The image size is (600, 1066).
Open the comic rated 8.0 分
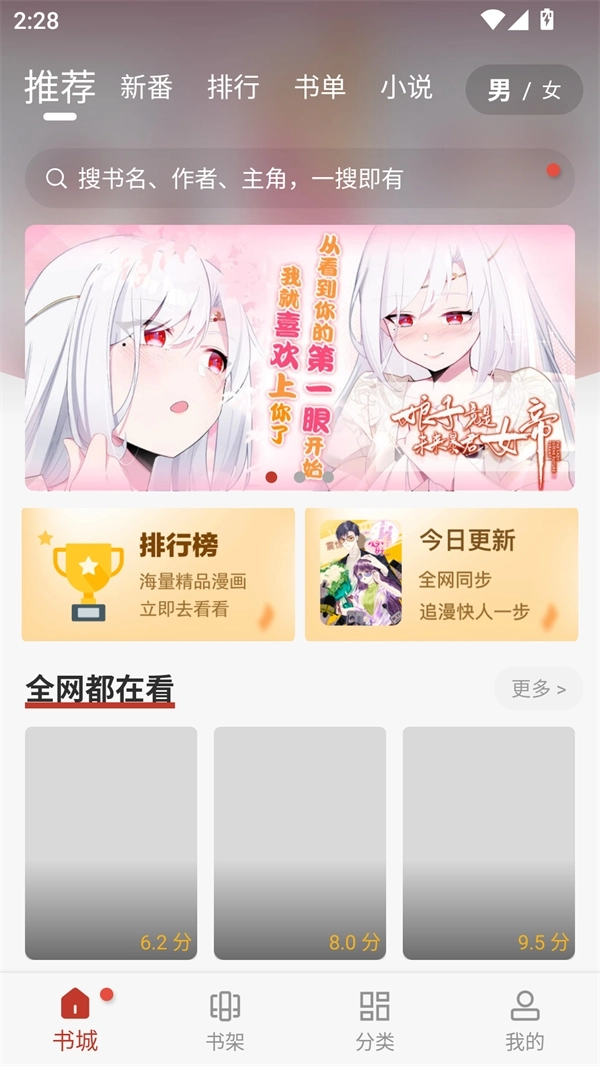[300, 842]
